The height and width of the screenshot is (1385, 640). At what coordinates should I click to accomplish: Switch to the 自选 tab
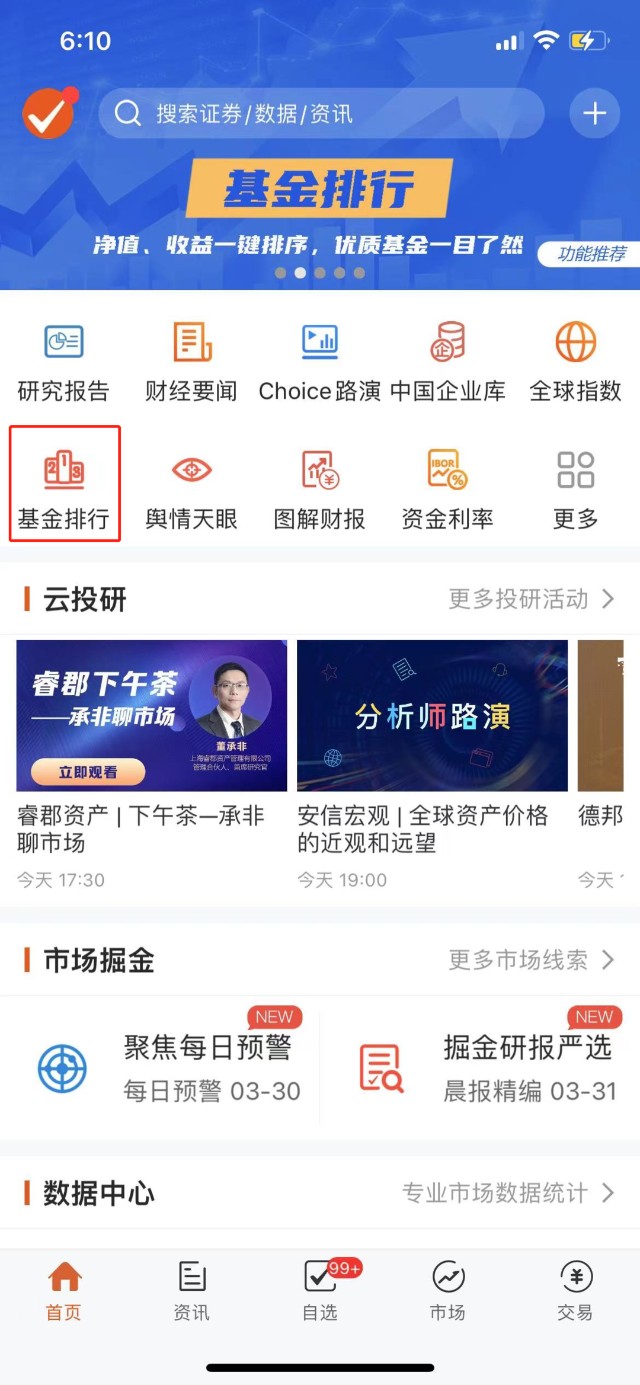click(321, 1291)
